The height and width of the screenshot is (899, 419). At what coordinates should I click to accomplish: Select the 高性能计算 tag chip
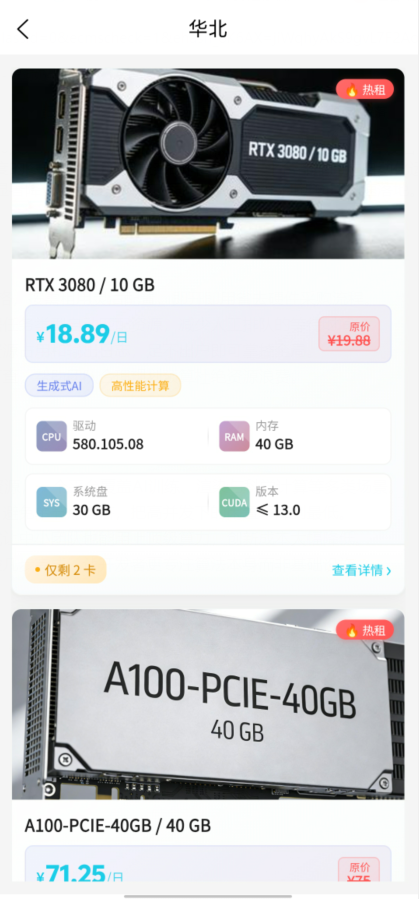coord(140,386)
